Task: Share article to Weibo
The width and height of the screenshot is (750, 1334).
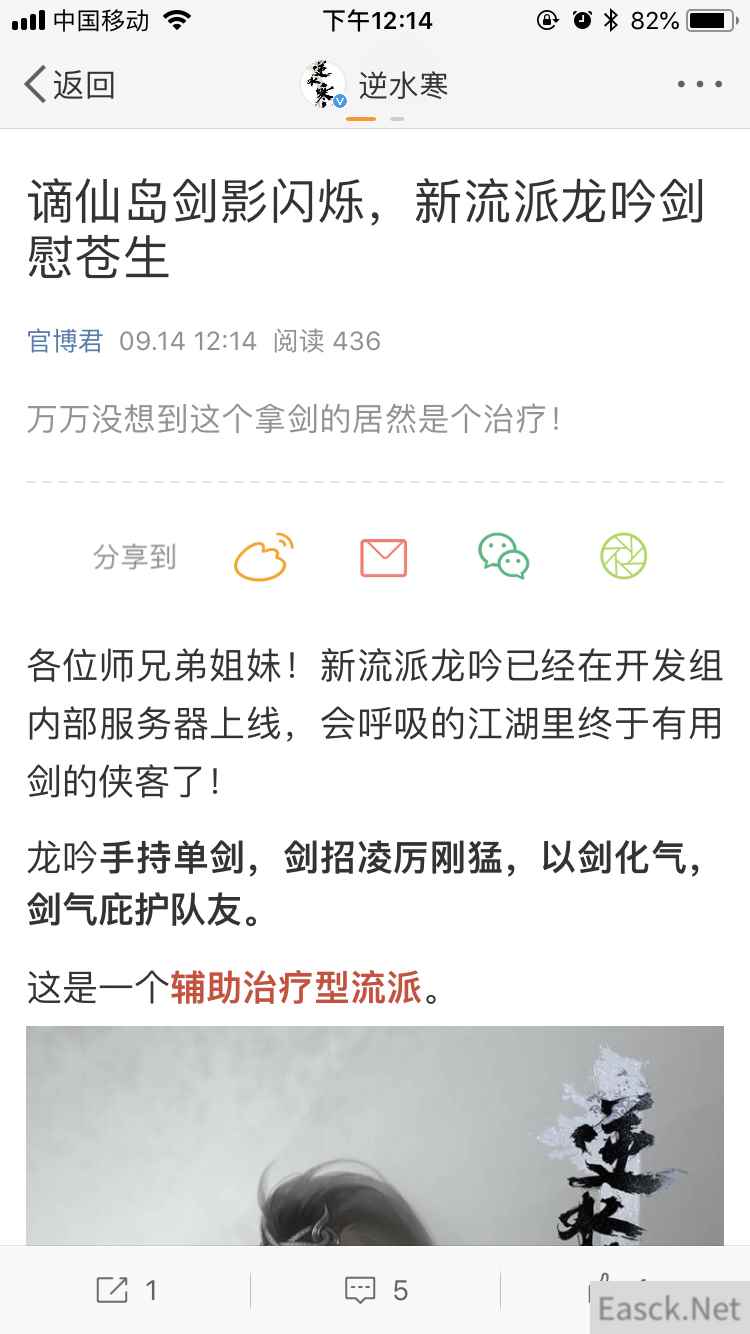Action: coord(264,557)
